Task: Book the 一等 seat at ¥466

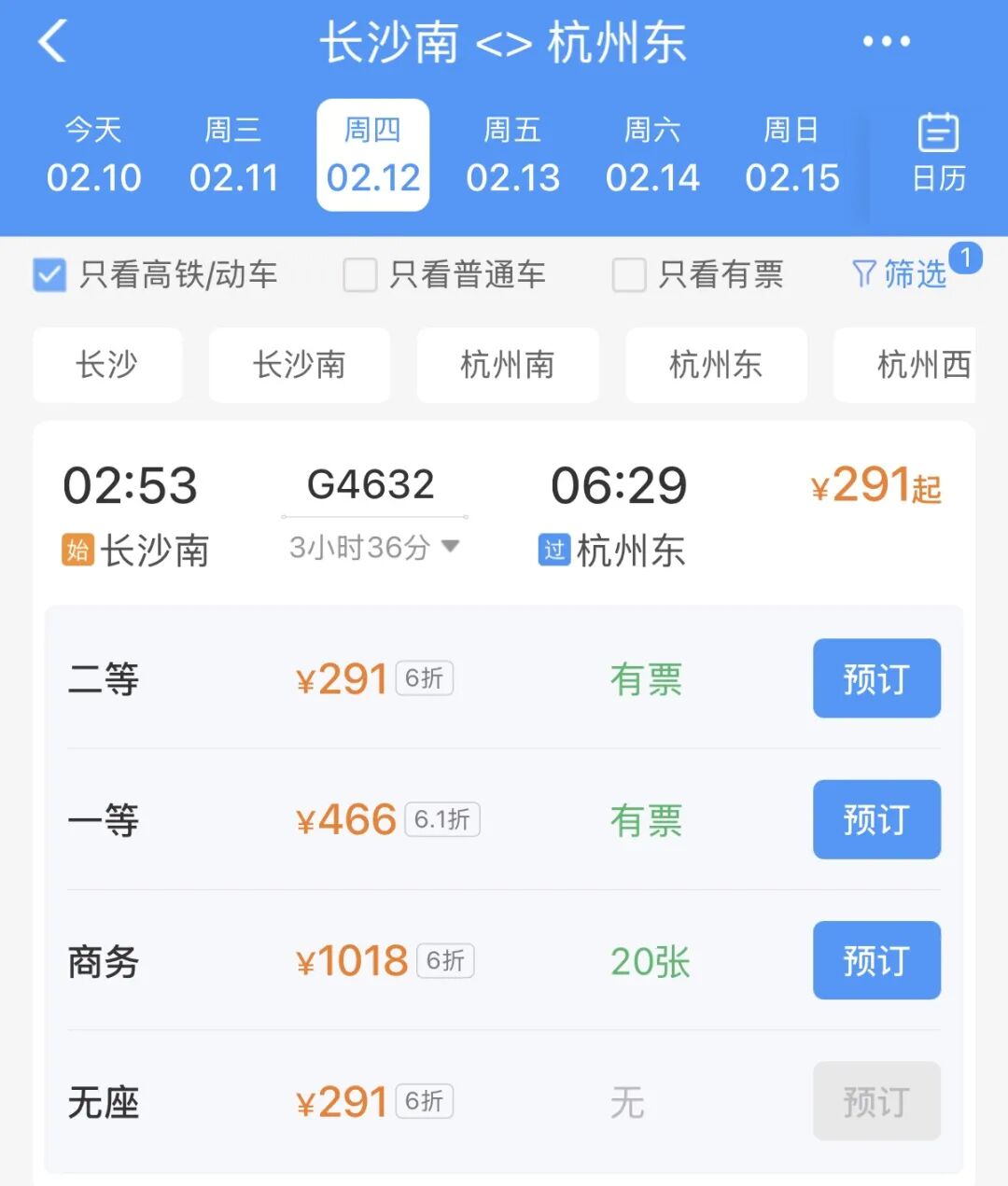Action: 876,819
